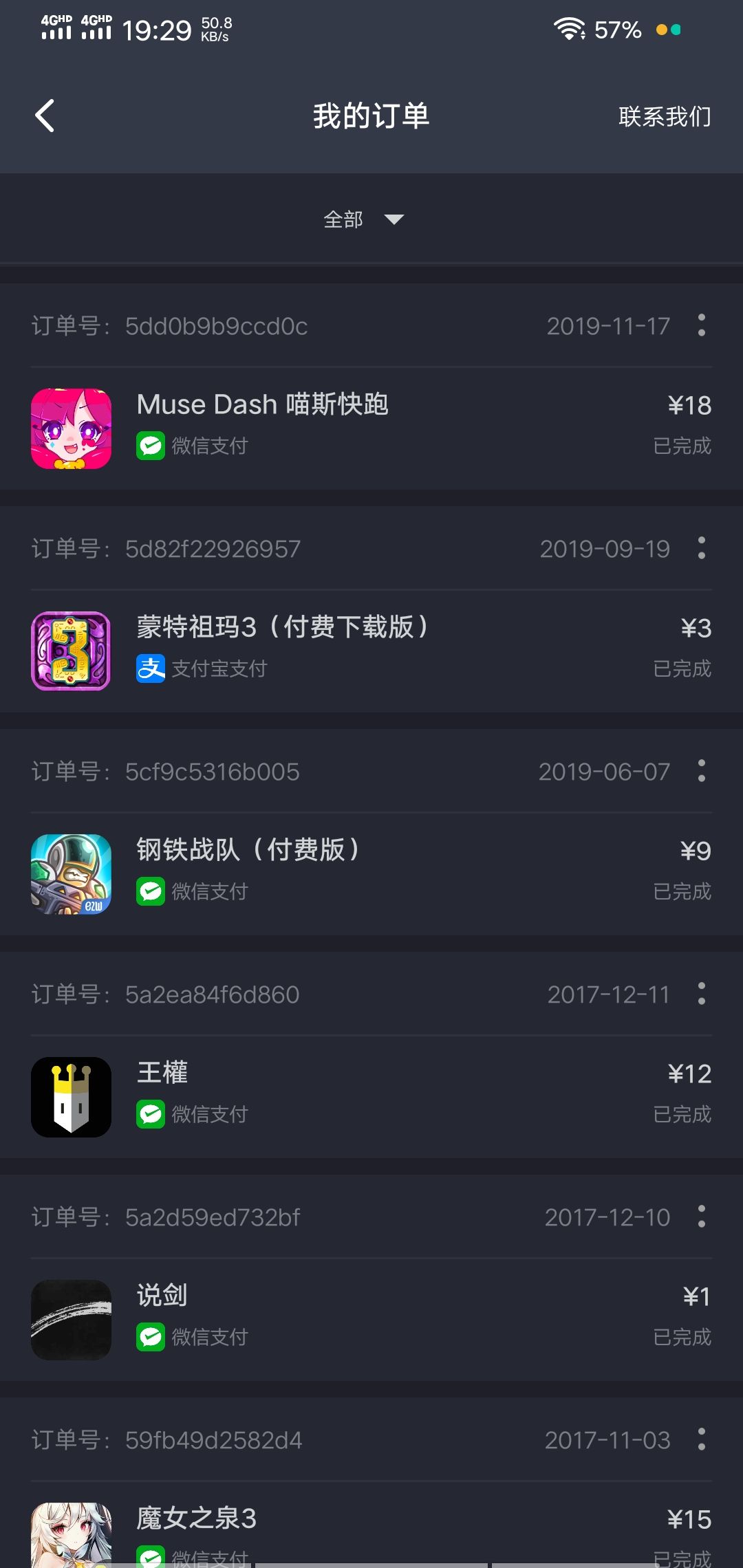Open more options for order 5cf9c5316b005
This screenshot has height=1568, width=743.
701,771
